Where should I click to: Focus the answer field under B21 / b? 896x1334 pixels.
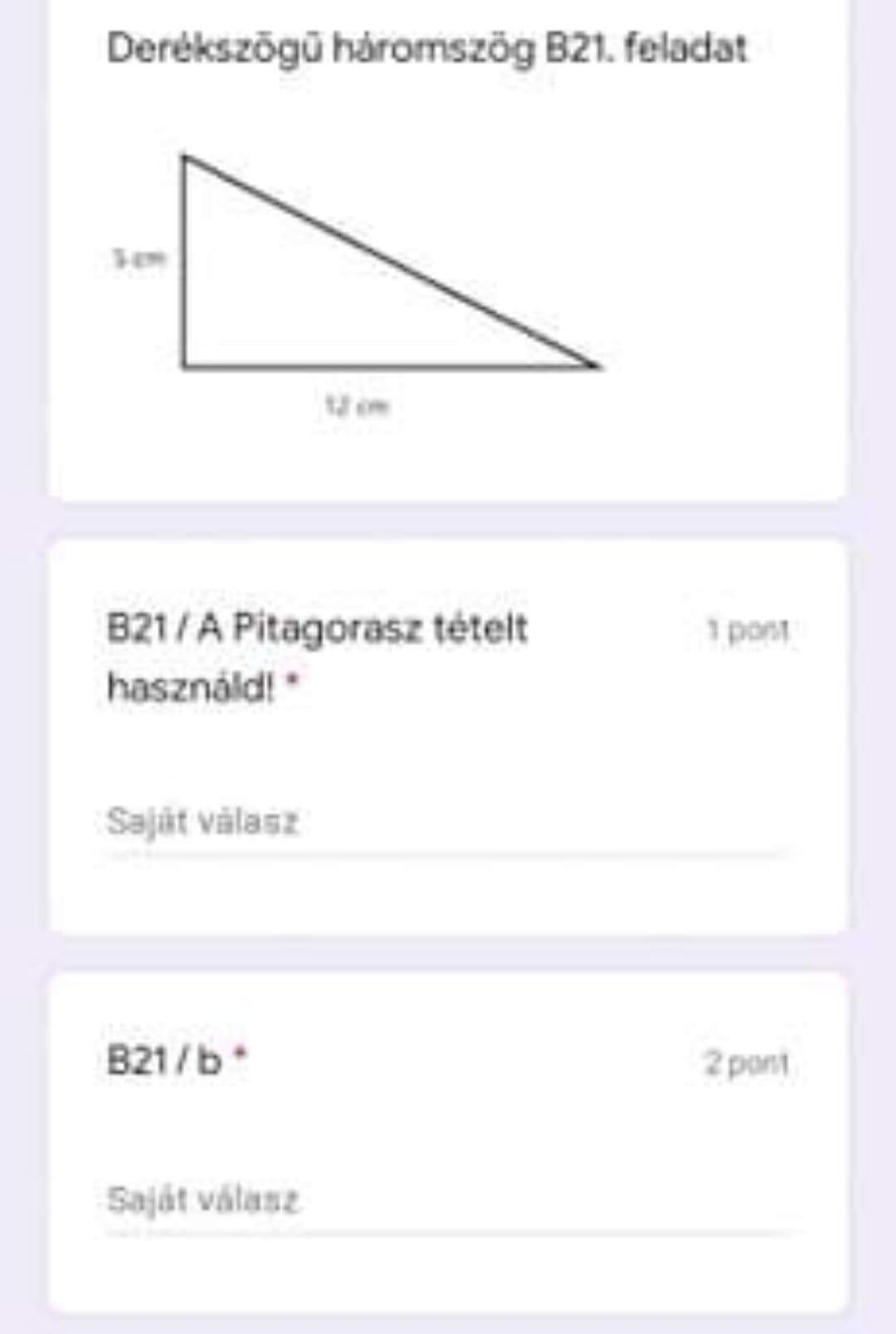tap(446, 1200)
